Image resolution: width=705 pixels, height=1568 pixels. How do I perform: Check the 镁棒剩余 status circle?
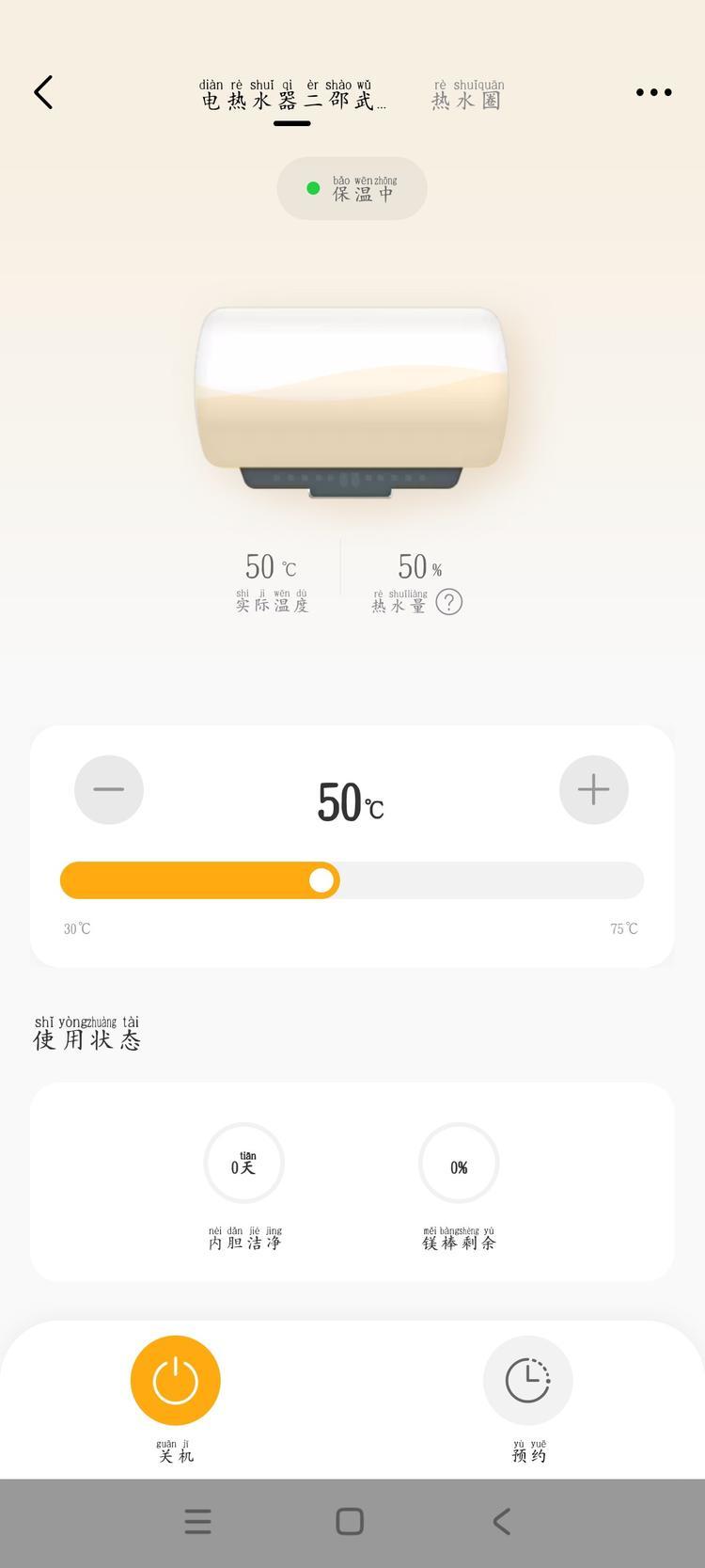click(x=459, y=1164)
